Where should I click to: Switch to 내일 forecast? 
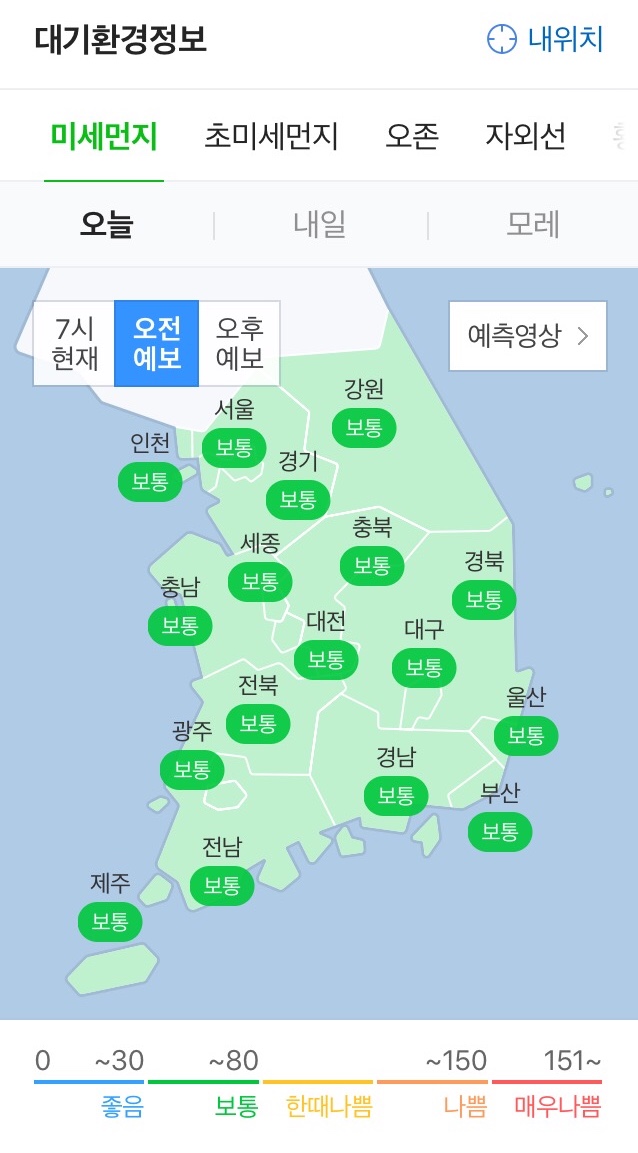coord(320,224)
